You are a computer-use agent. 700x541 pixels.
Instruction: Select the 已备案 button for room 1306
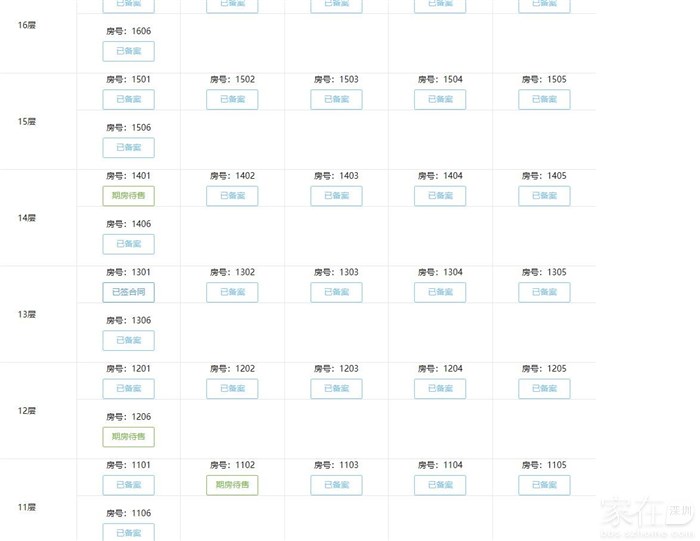tap(128, 340)
